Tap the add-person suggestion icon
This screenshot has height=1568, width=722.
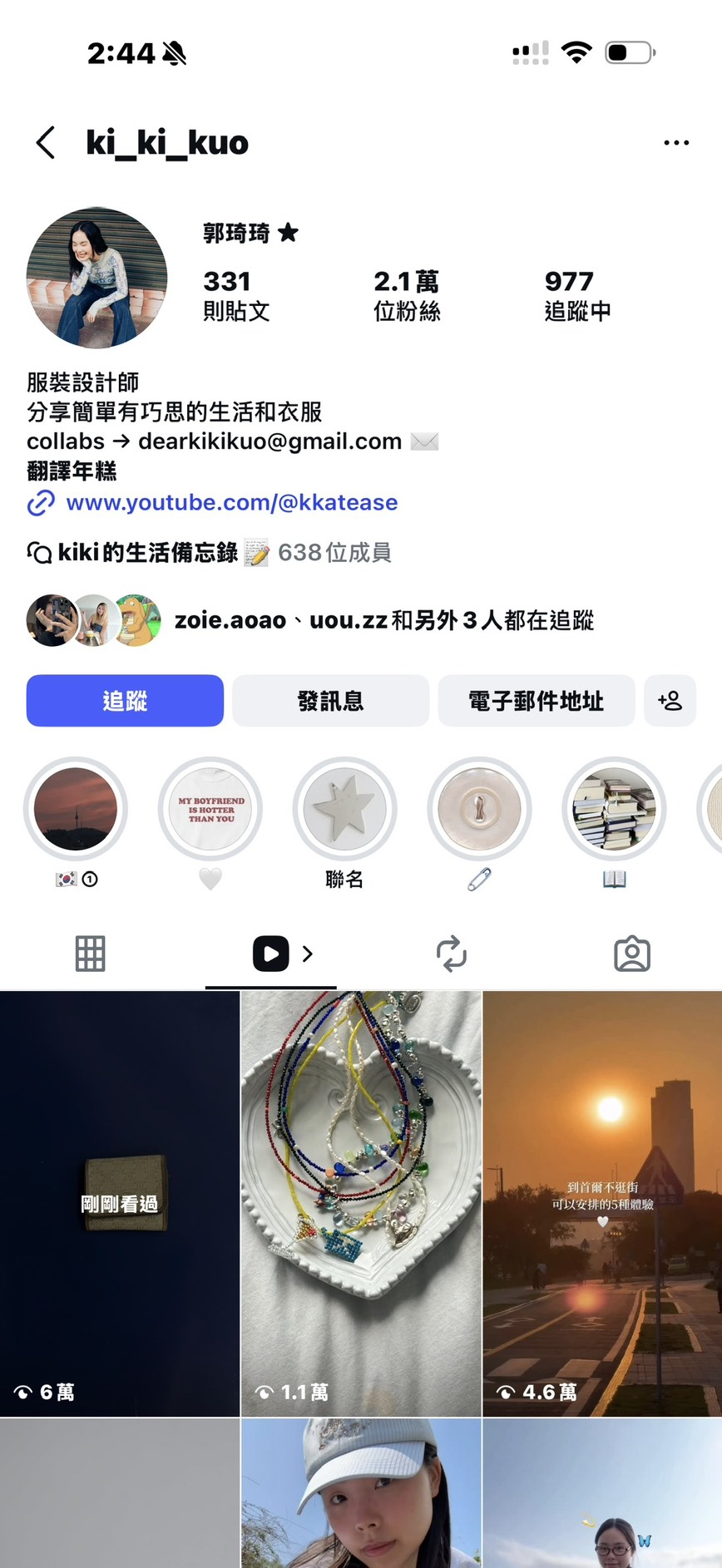pyautogui.click(x=670, y=701)
